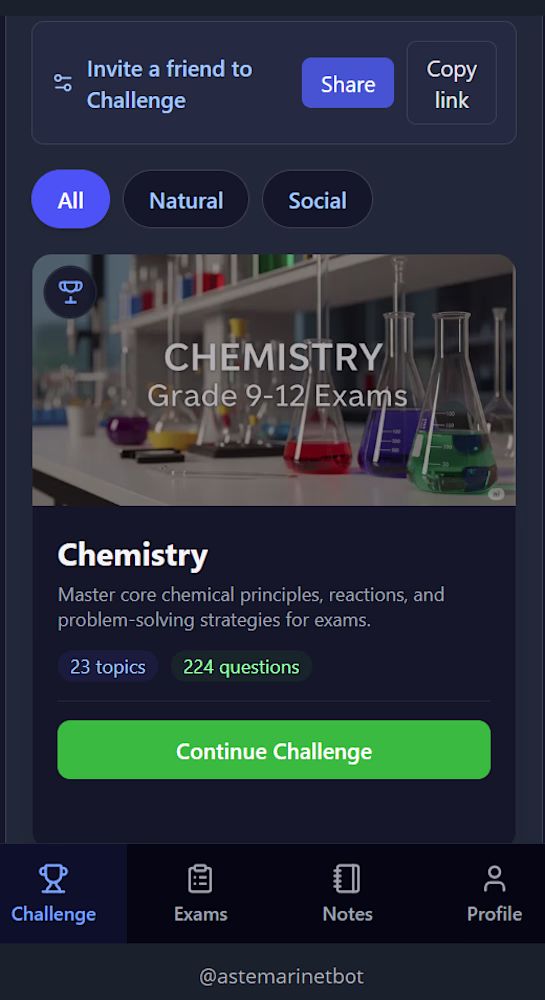Select the All filter chip
The image size is (545, 1000).
[71, 199]
